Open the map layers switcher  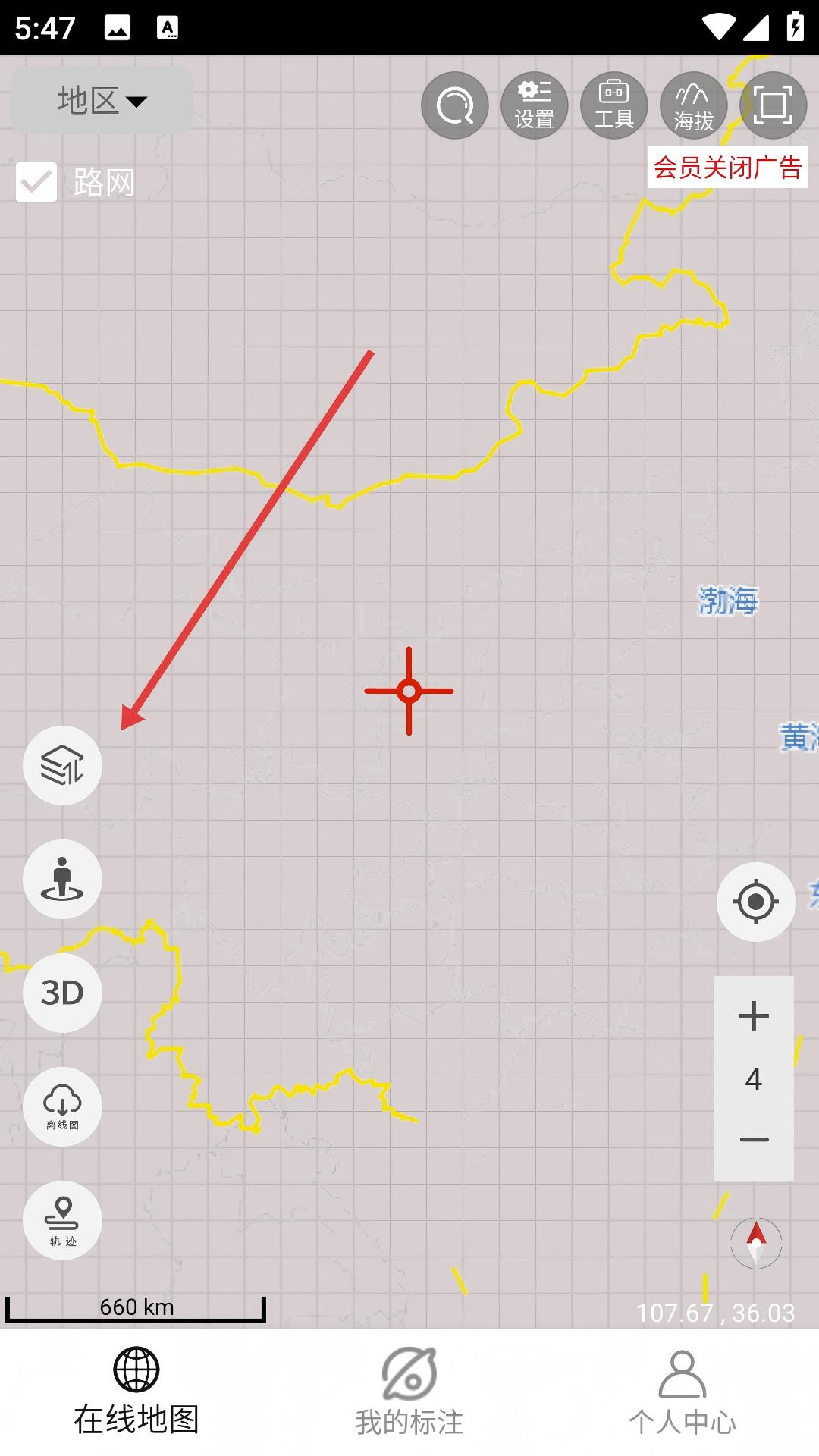[62, 765]
